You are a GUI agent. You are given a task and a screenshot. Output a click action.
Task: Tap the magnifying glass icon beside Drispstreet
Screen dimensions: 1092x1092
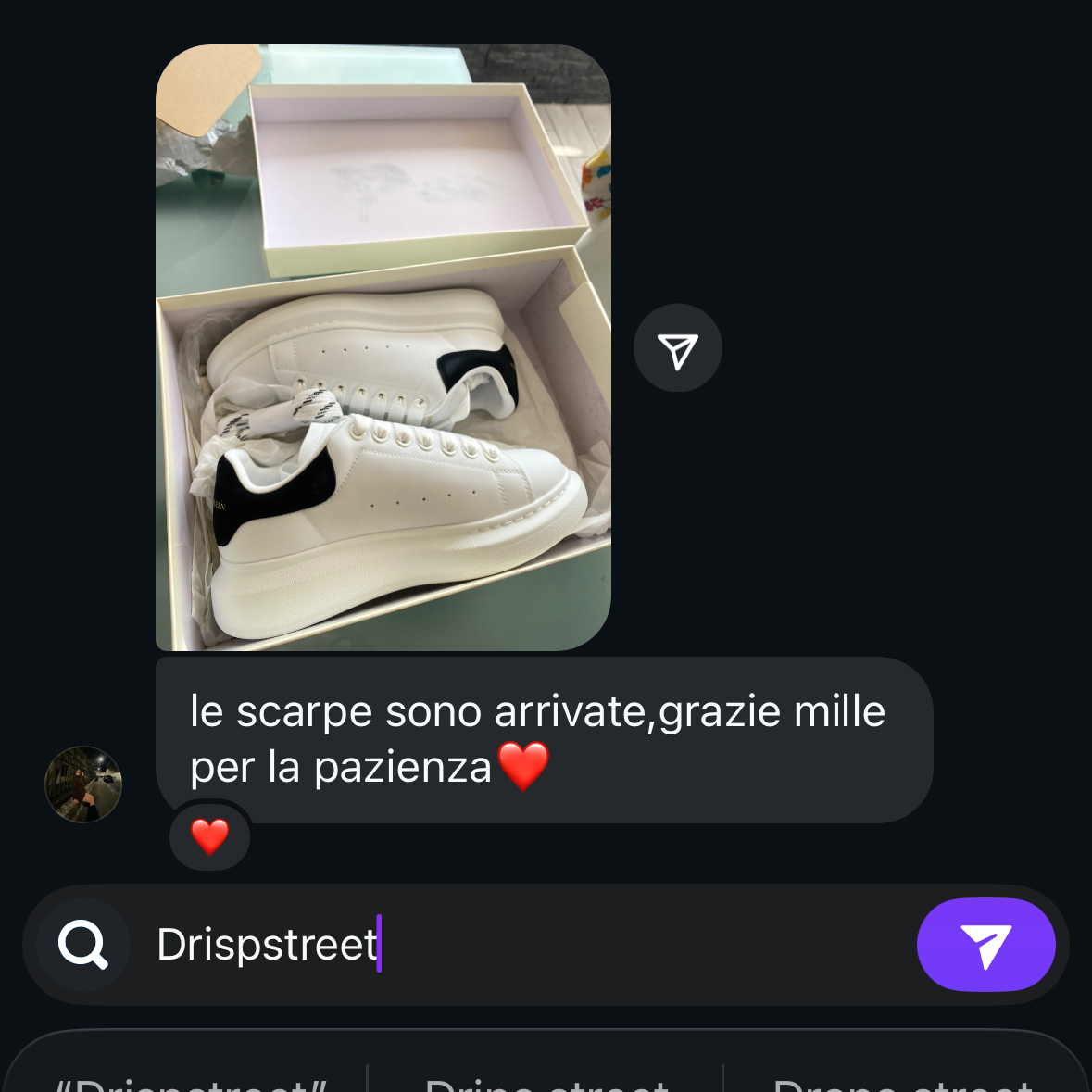click(x=83, y=945)
